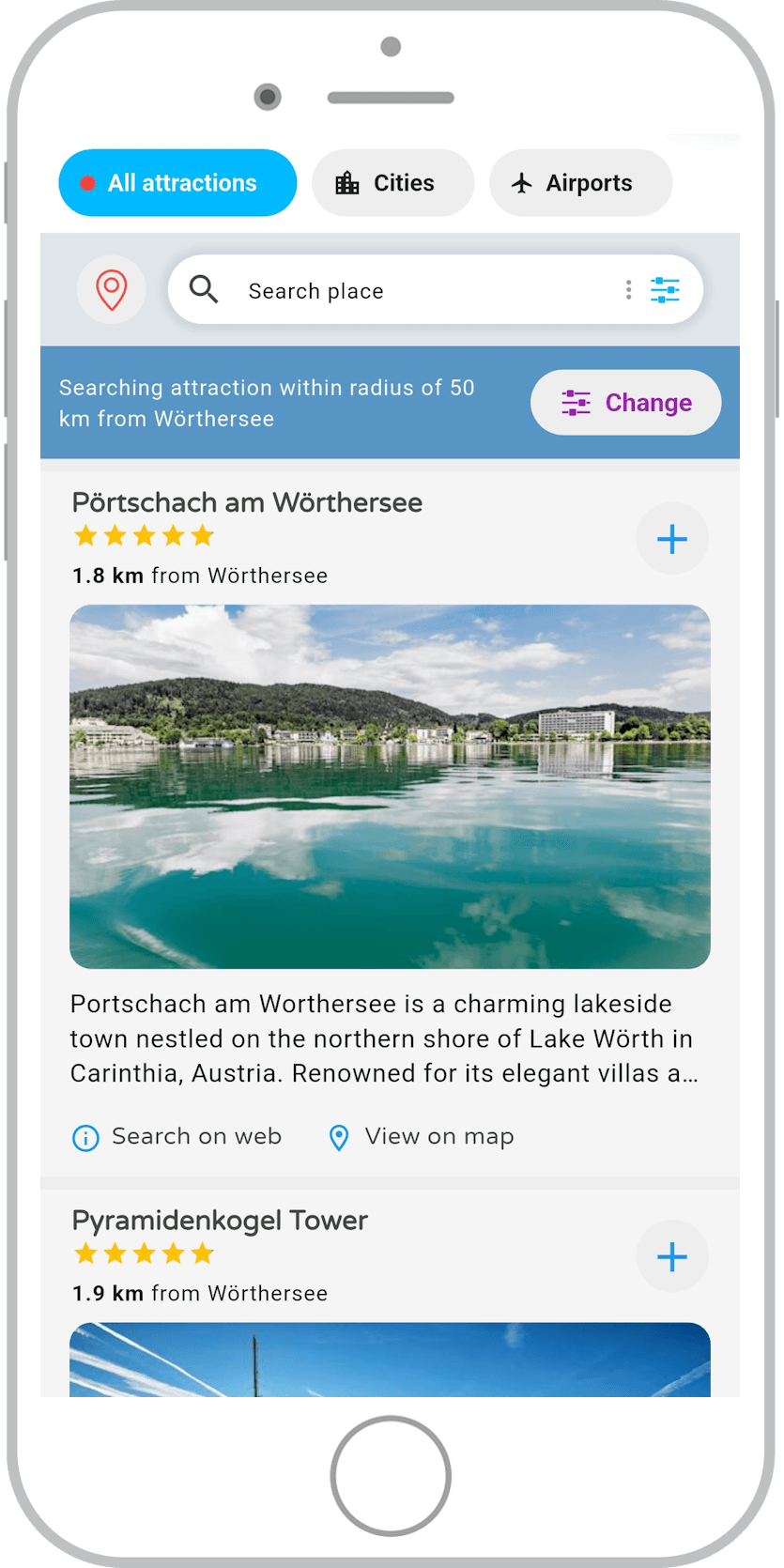Select the All attractions chip
Screen dimensions: 784x1568
coord(177,183)
